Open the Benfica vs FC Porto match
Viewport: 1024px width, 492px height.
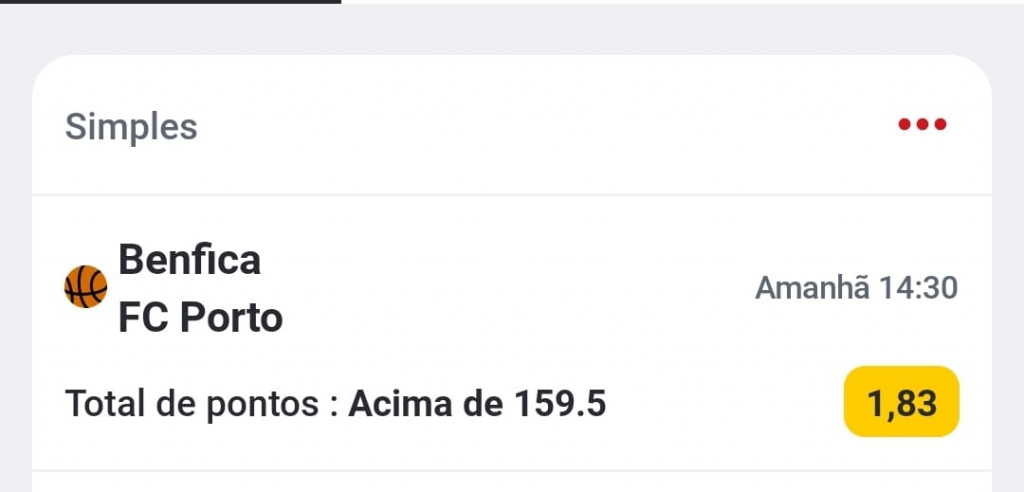tap(200, 289)
